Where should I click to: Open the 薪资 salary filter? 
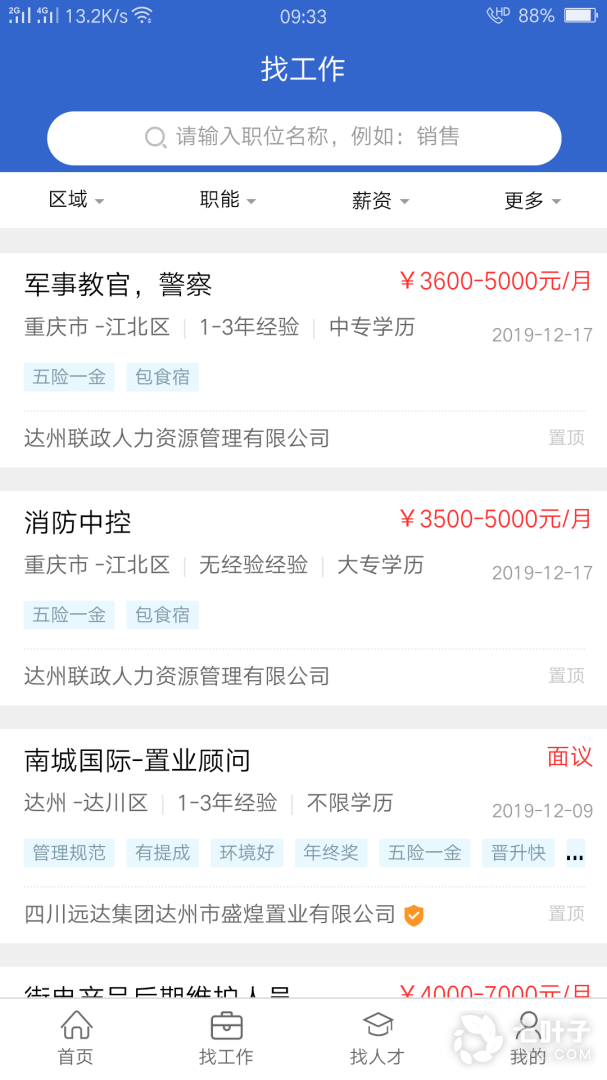coord(380,201)
